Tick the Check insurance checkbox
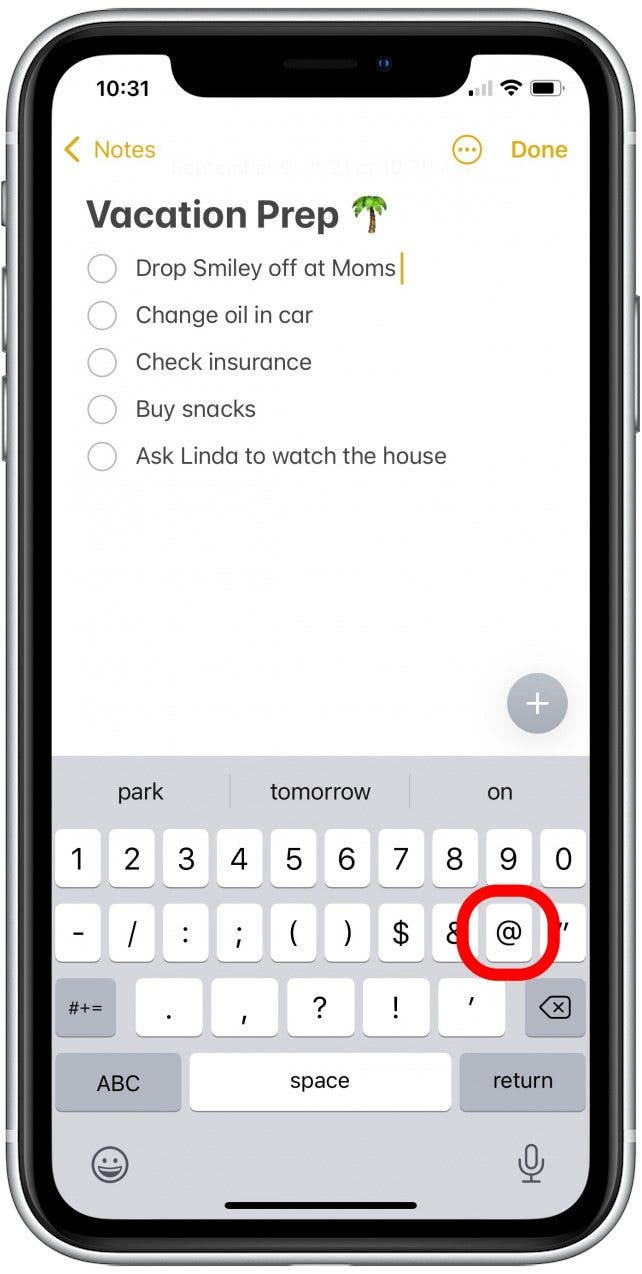This screenshot has width=642, height=1274. click(x=102, y=362)
